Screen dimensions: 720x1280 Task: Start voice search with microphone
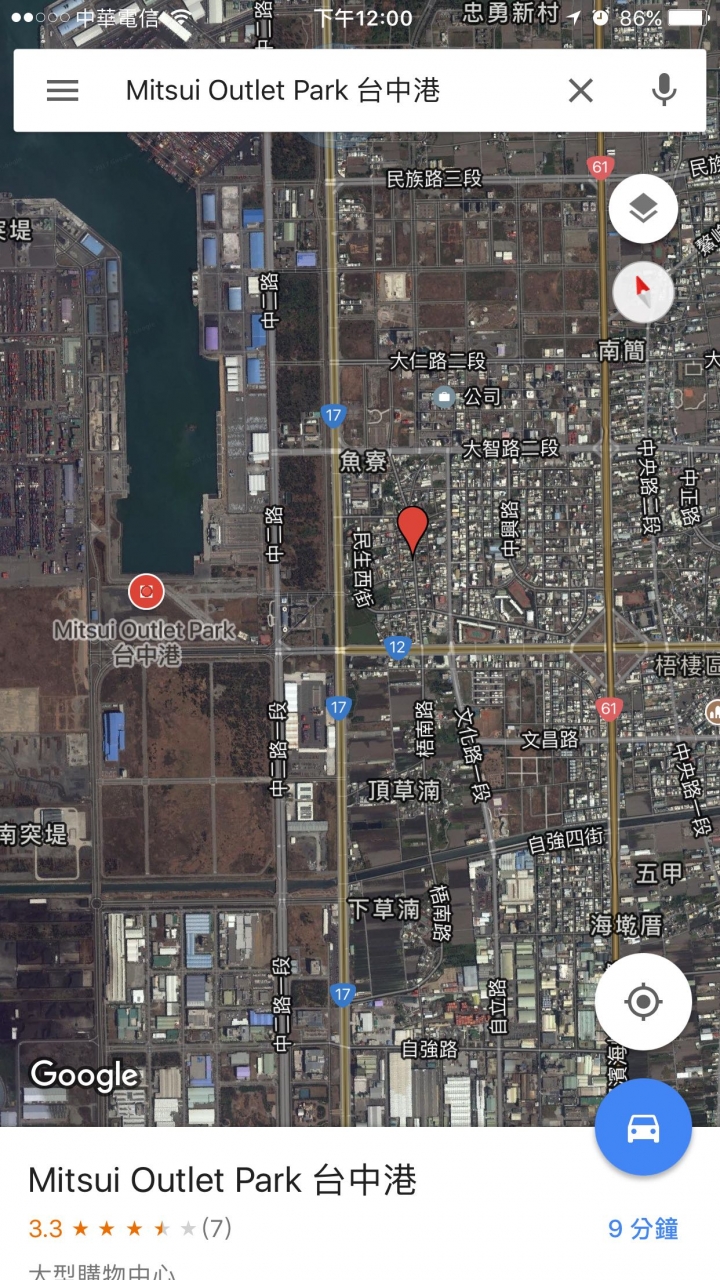pos(664,91)
